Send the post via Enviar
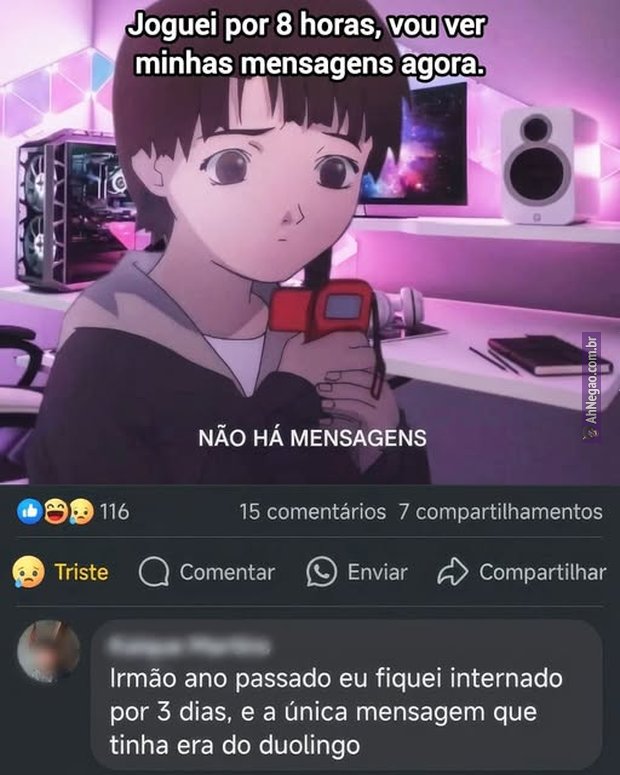 point(357,572)
